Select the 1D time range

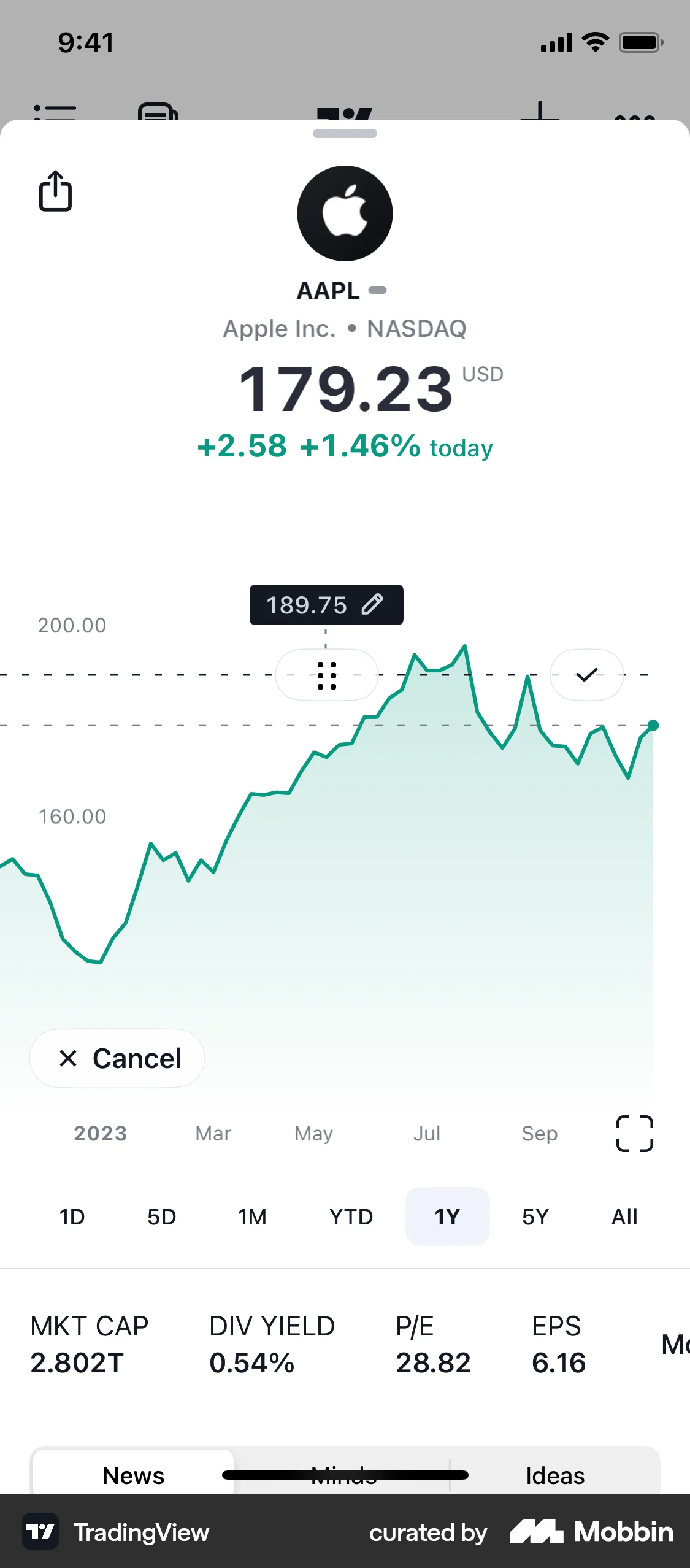(x=72, y=1216)
